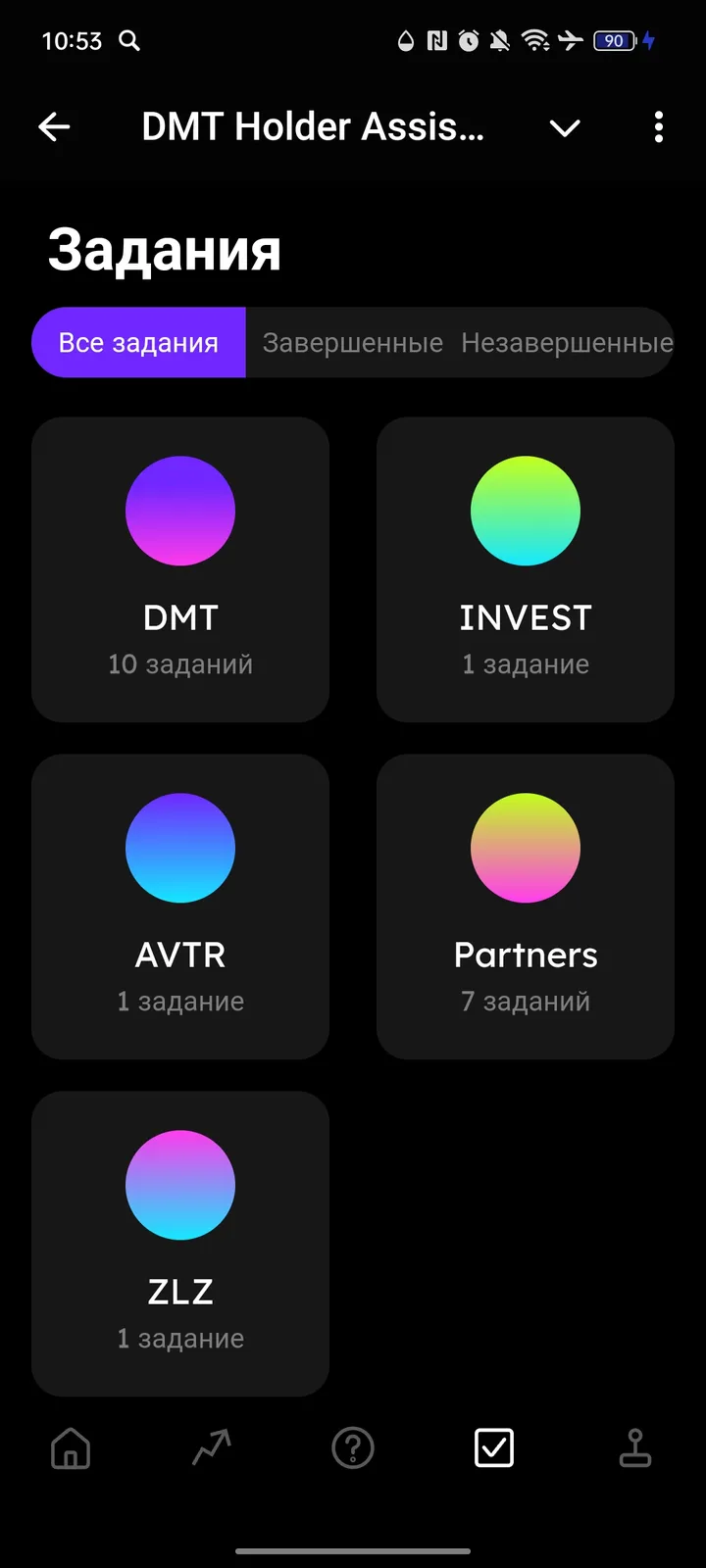Select the 'Все задания' filter
The image size is (706, 1568).
139,342
